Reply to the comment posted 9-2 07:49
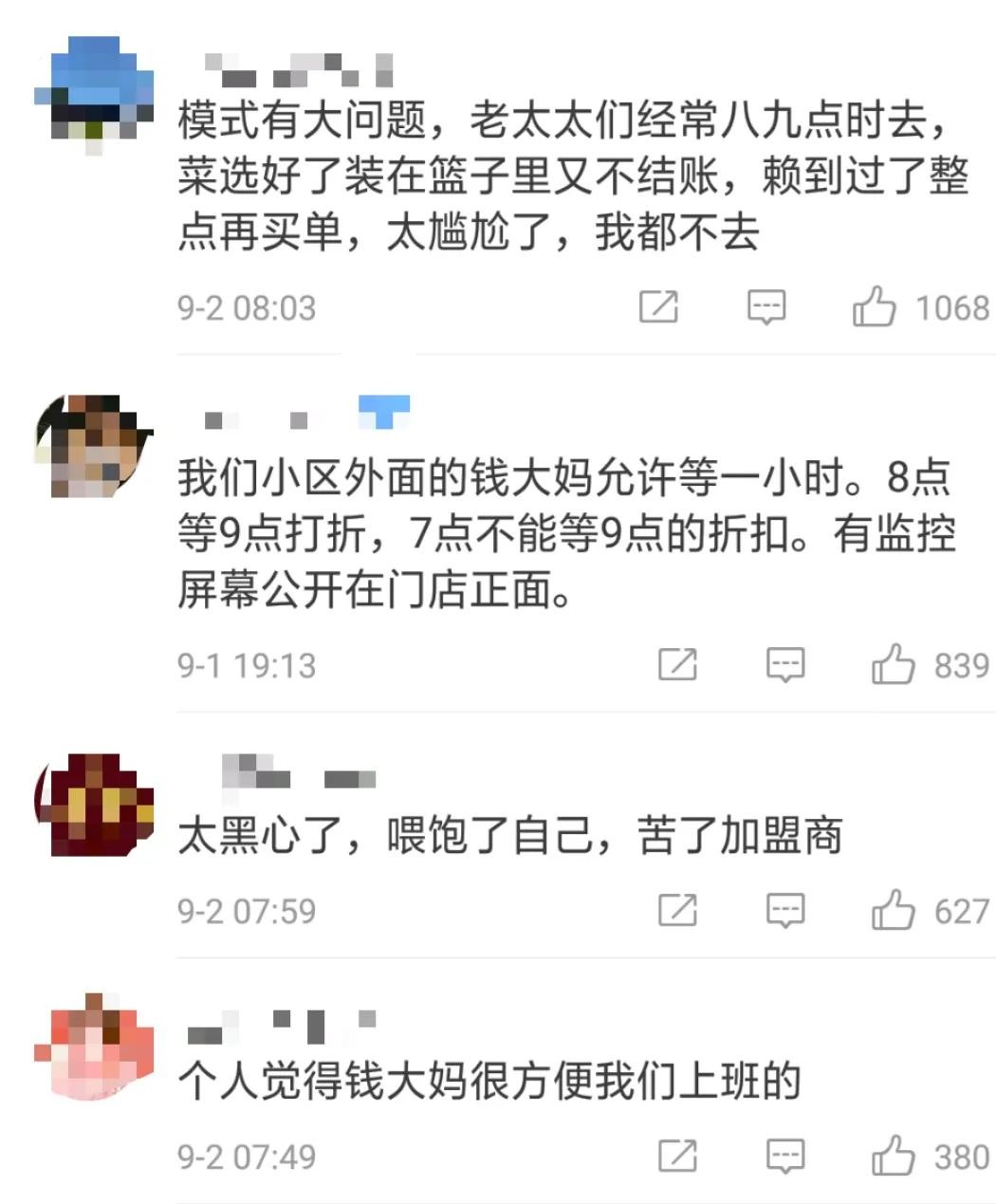 point(785,1157)
